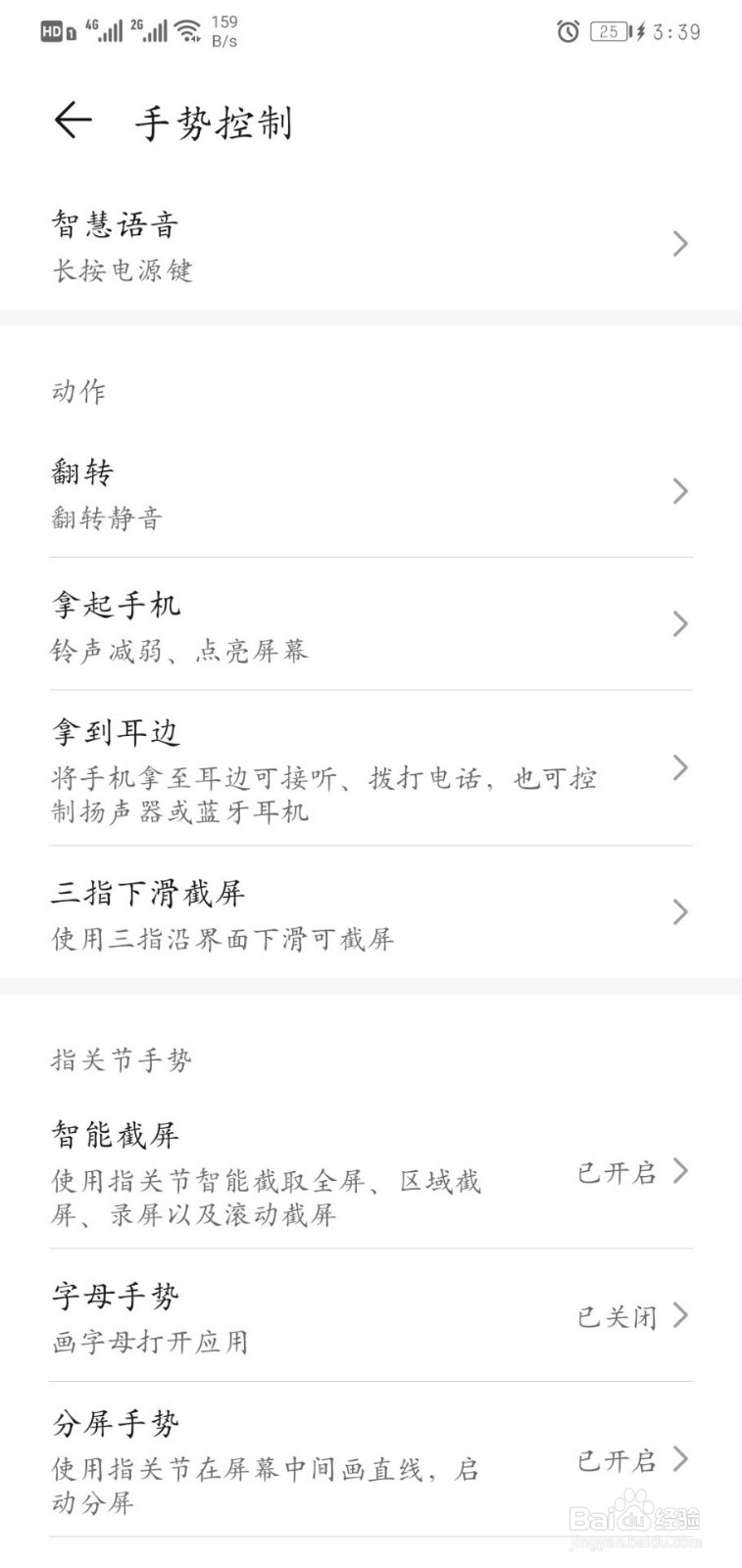Select the 指关节手势 section header
The width and height of the screenshot is (742, 1568).
120,1059
